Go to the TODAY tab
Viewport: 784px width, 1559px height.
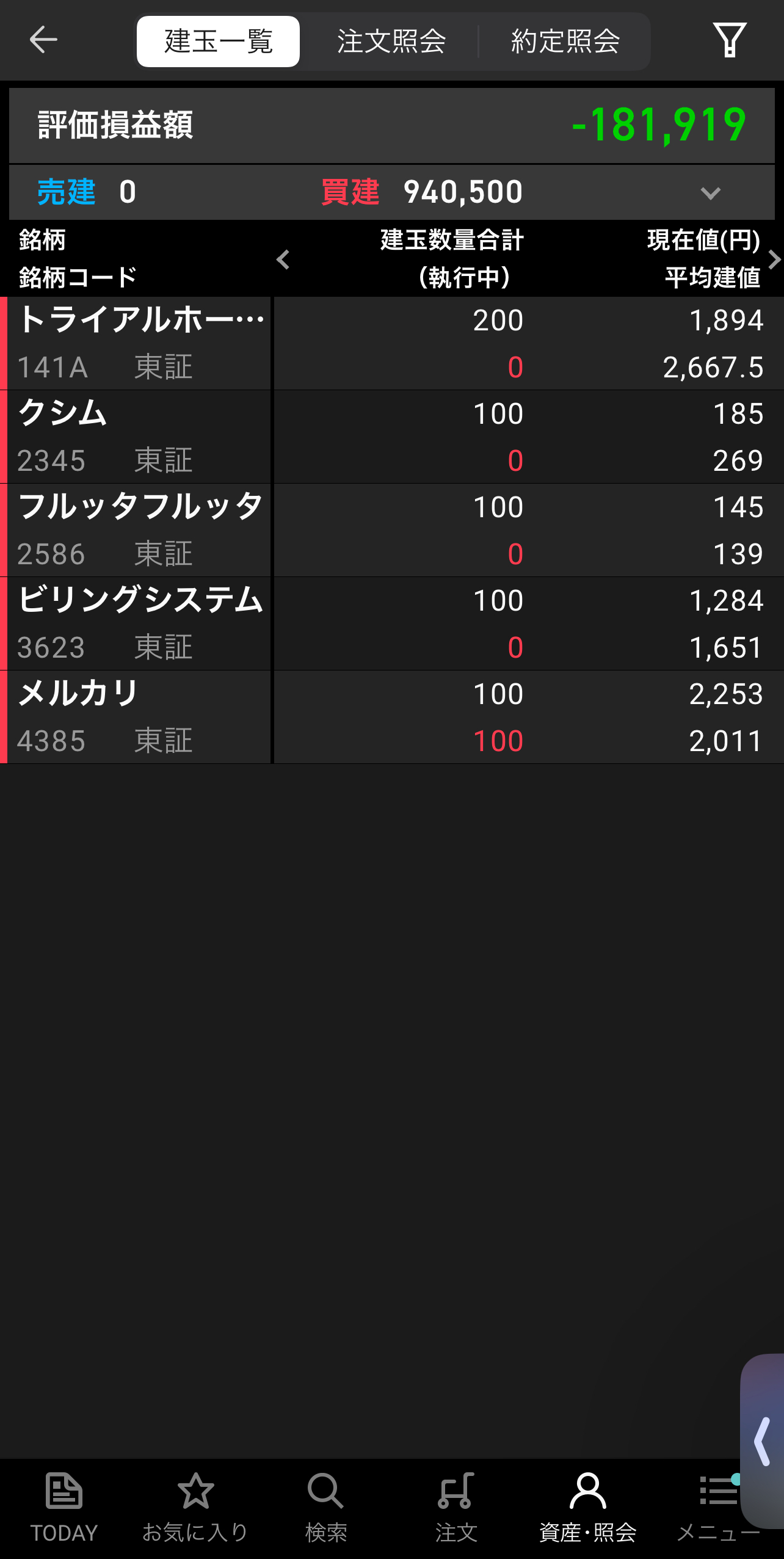pos(64,1506)
